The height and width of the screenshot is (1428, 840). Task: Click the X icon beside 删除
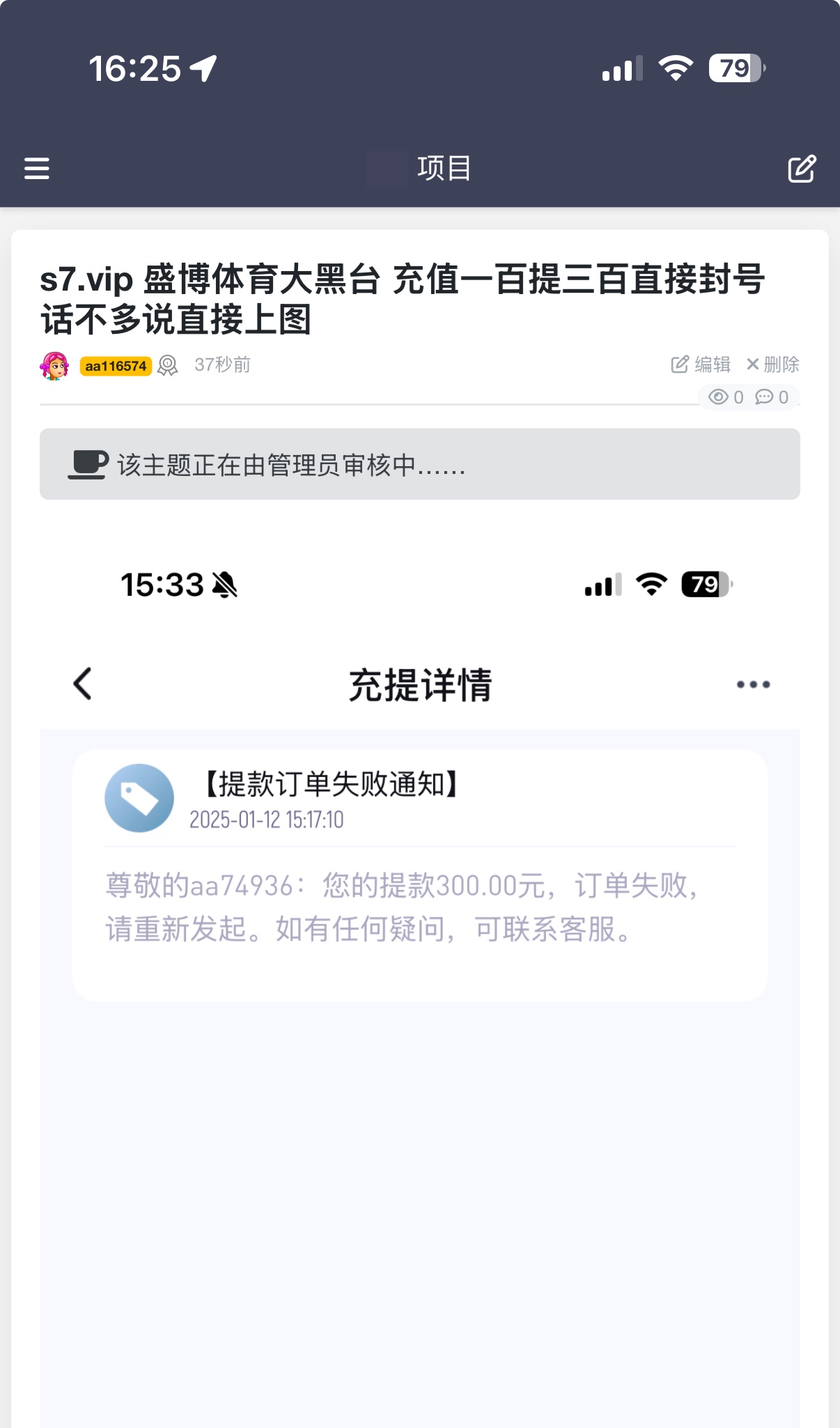point(753,363)
